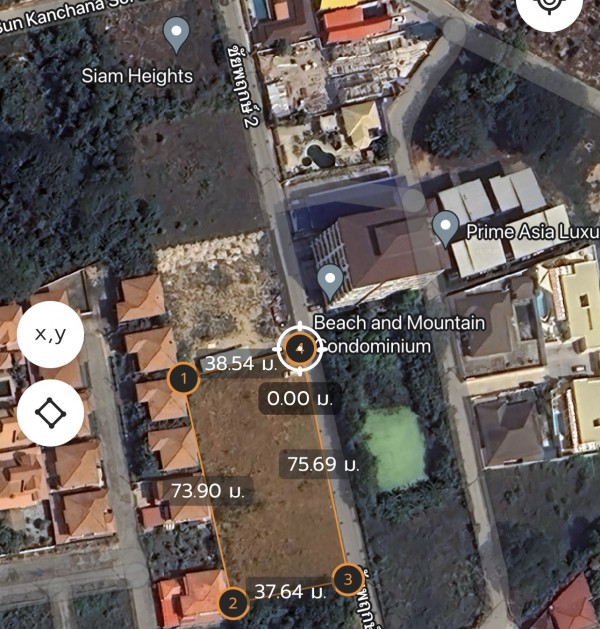The image size is (600, 629).
Task: Open the Beach and Mountain Condominium pin
Action: [330, 279]
